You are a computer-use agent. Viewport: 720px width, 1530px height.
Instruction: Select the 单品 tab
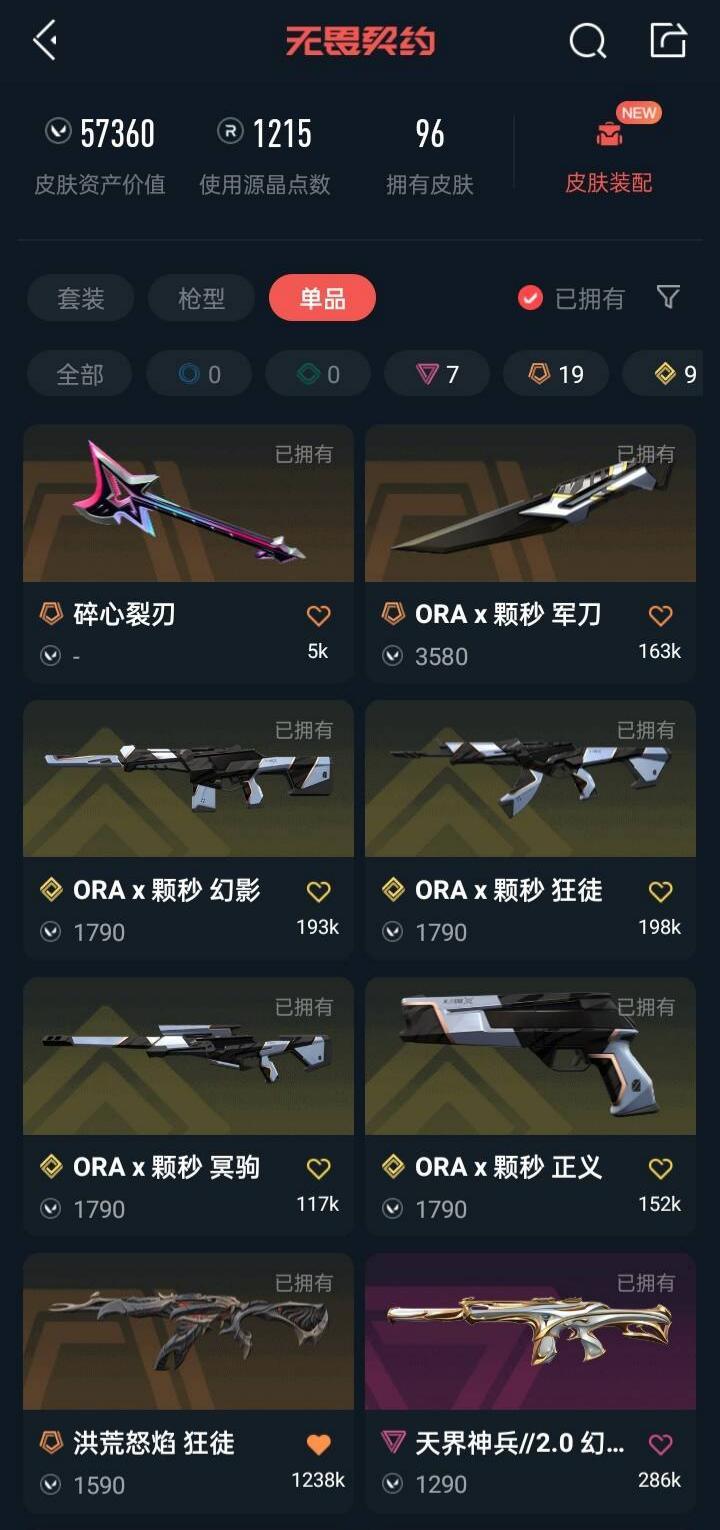[x=322, y=298]
